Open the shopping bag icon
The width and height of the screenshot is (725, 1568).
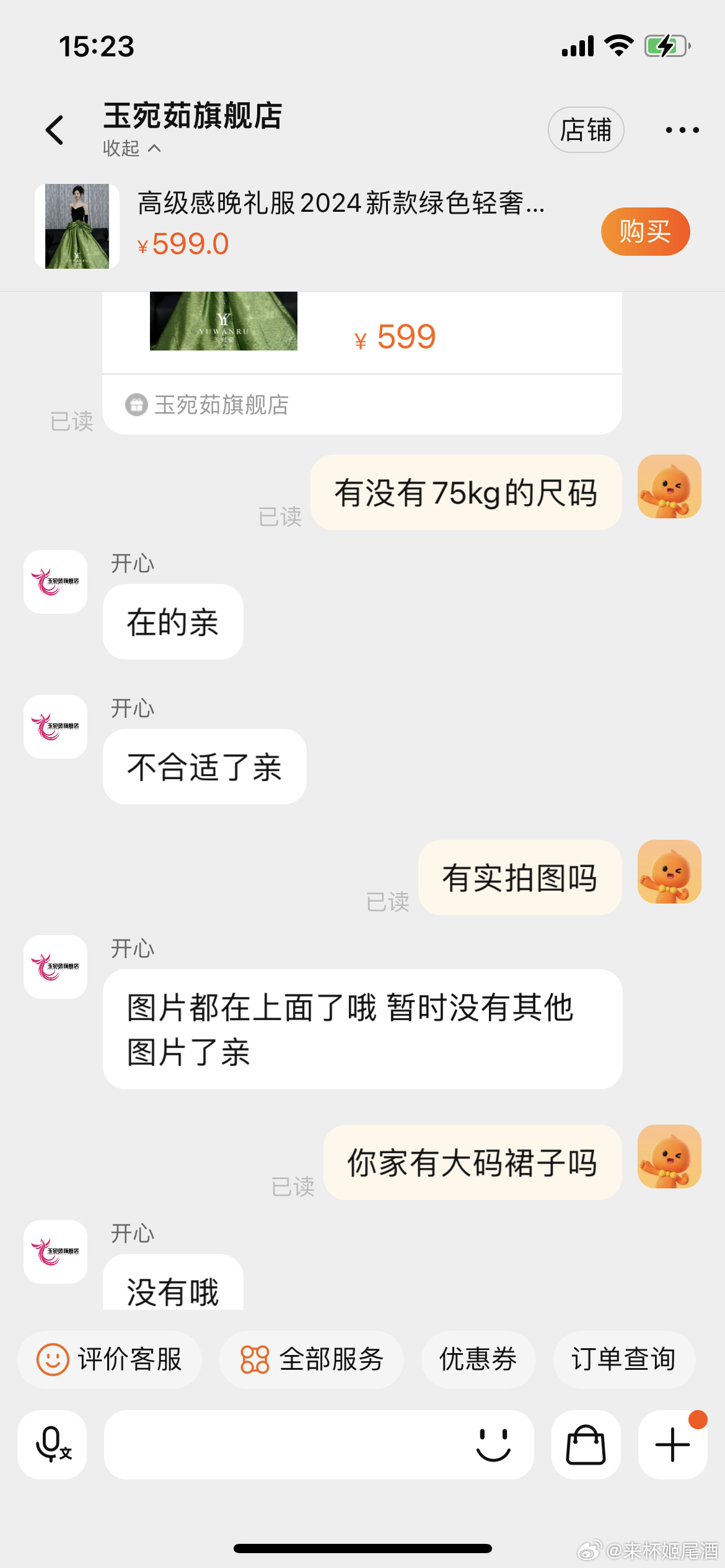[586, 1445]
